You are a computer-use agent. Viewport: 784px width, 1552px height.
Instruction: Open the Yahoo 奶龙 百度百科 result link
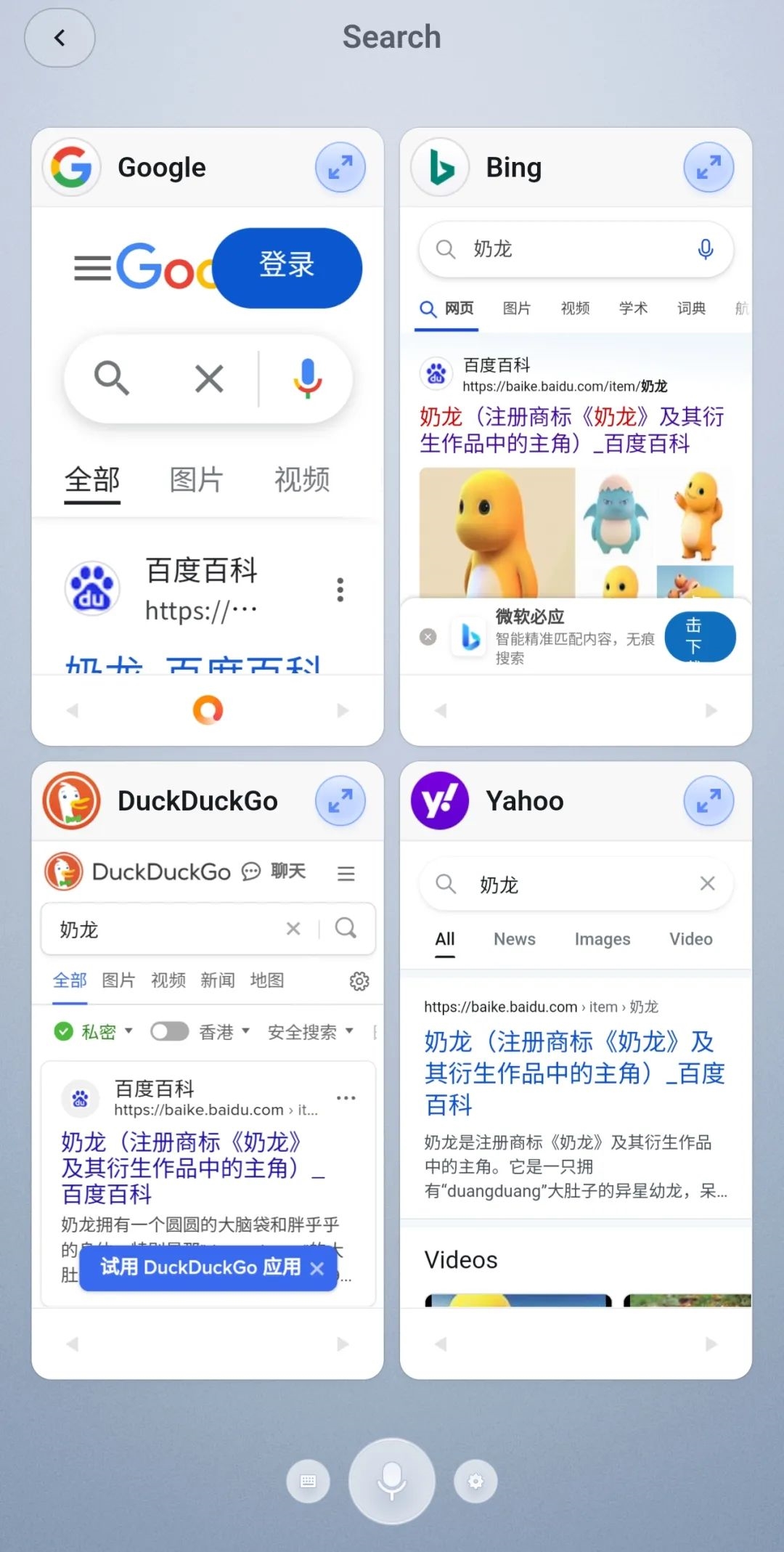(x=573, y=1073)
